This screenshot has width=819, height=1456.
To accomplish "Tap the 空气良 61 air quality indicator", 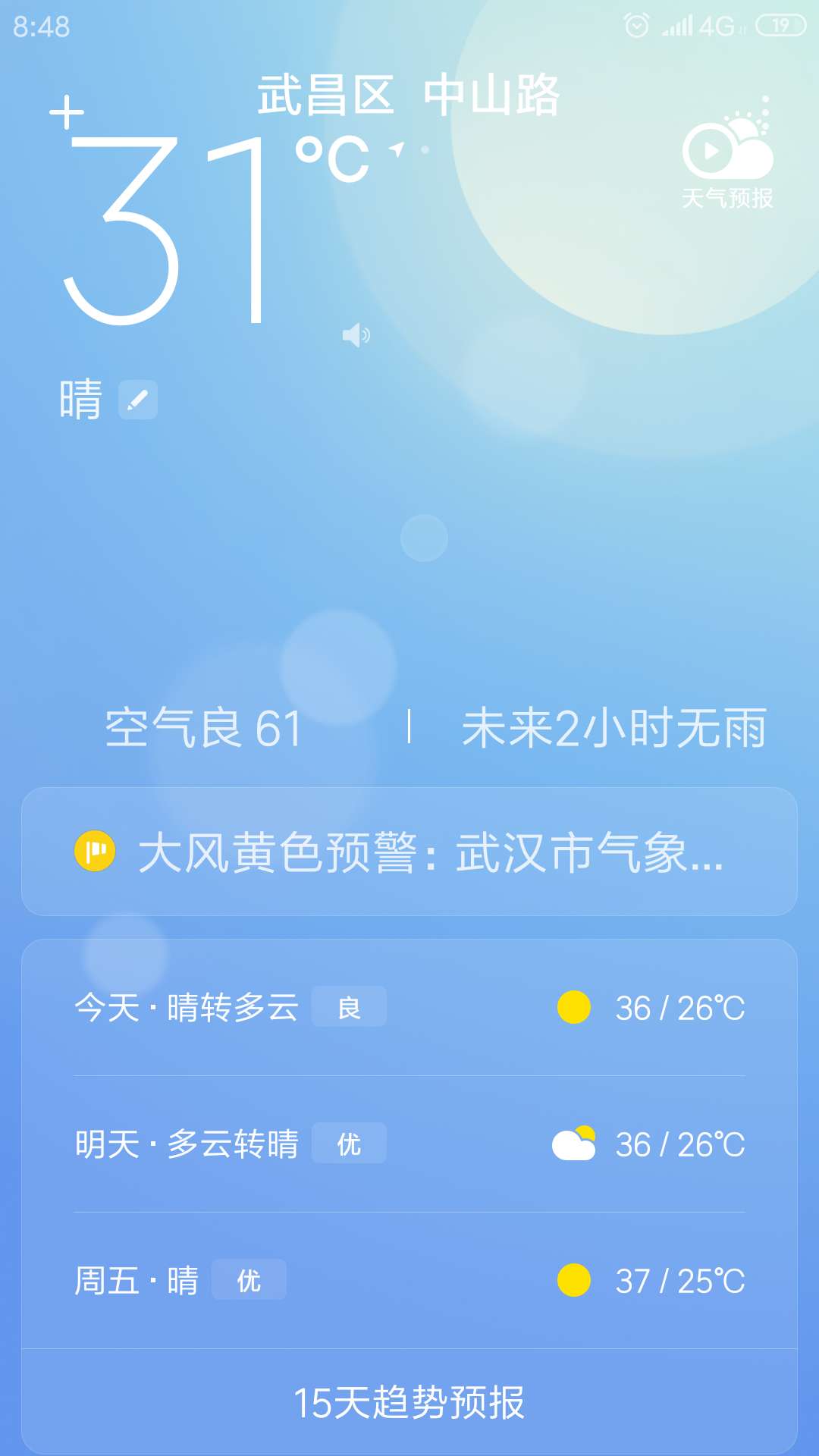I will tap(202, 726).
